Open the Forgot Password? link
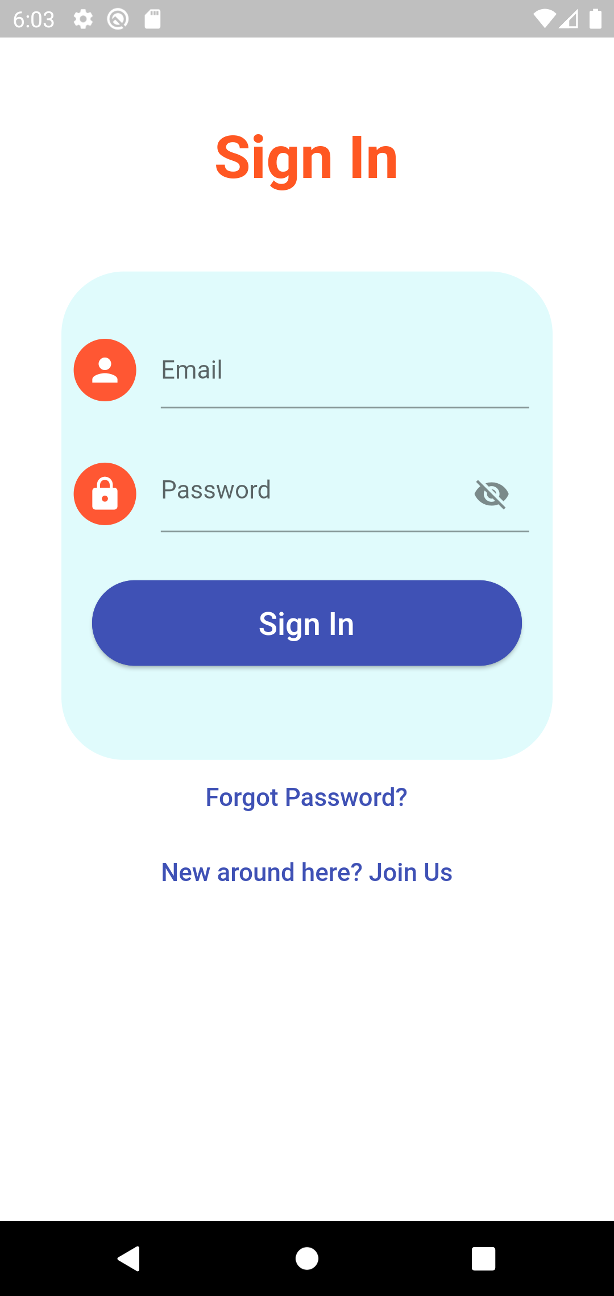The height and width of the screenshot is (1296, 614). point(306,797)
